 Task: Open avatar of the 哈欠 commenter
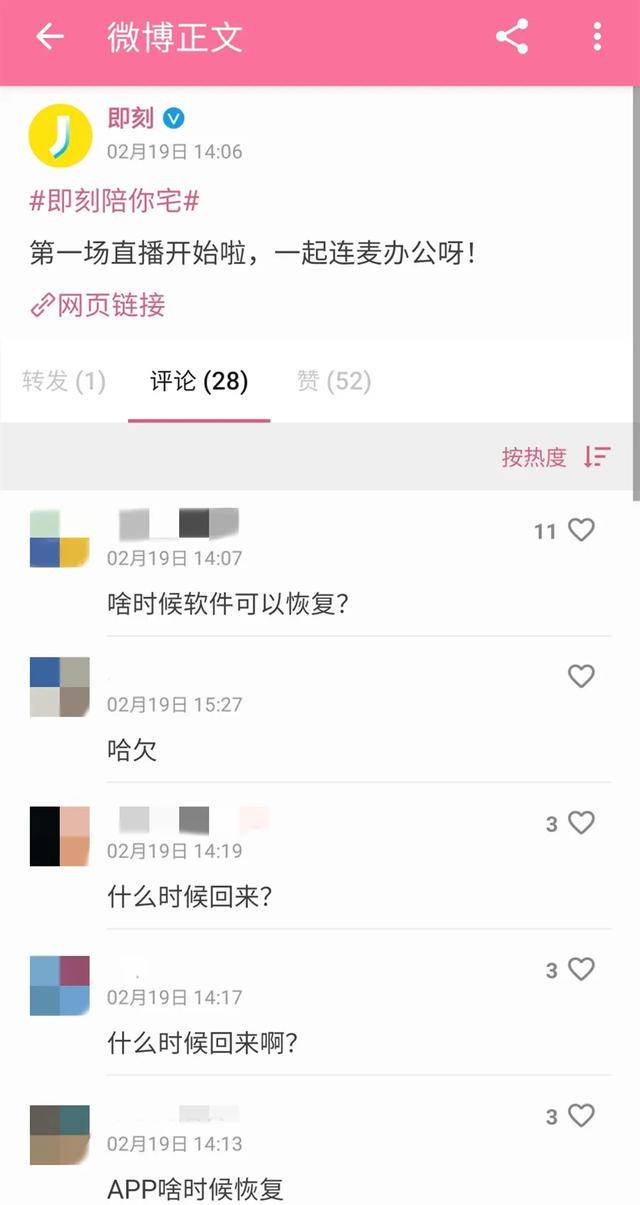(60, 687)
